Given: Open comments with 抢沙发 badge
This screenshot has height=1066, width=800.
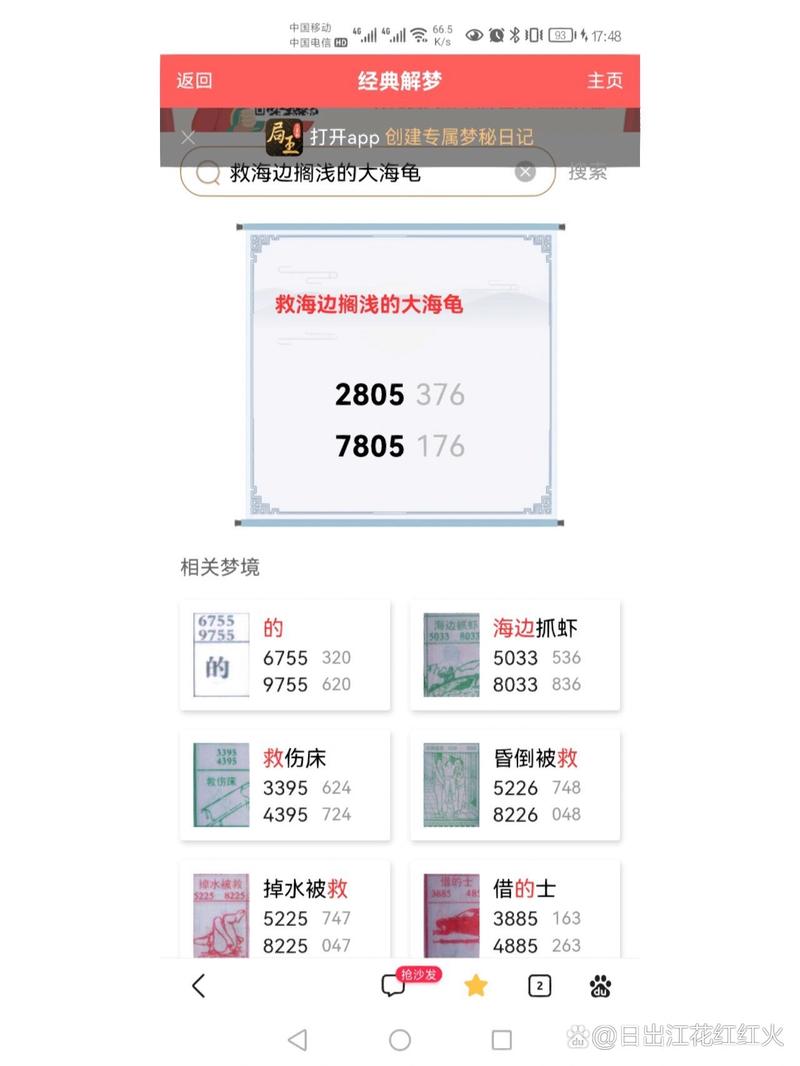Looking at the screenshot, I should (395, 986).
